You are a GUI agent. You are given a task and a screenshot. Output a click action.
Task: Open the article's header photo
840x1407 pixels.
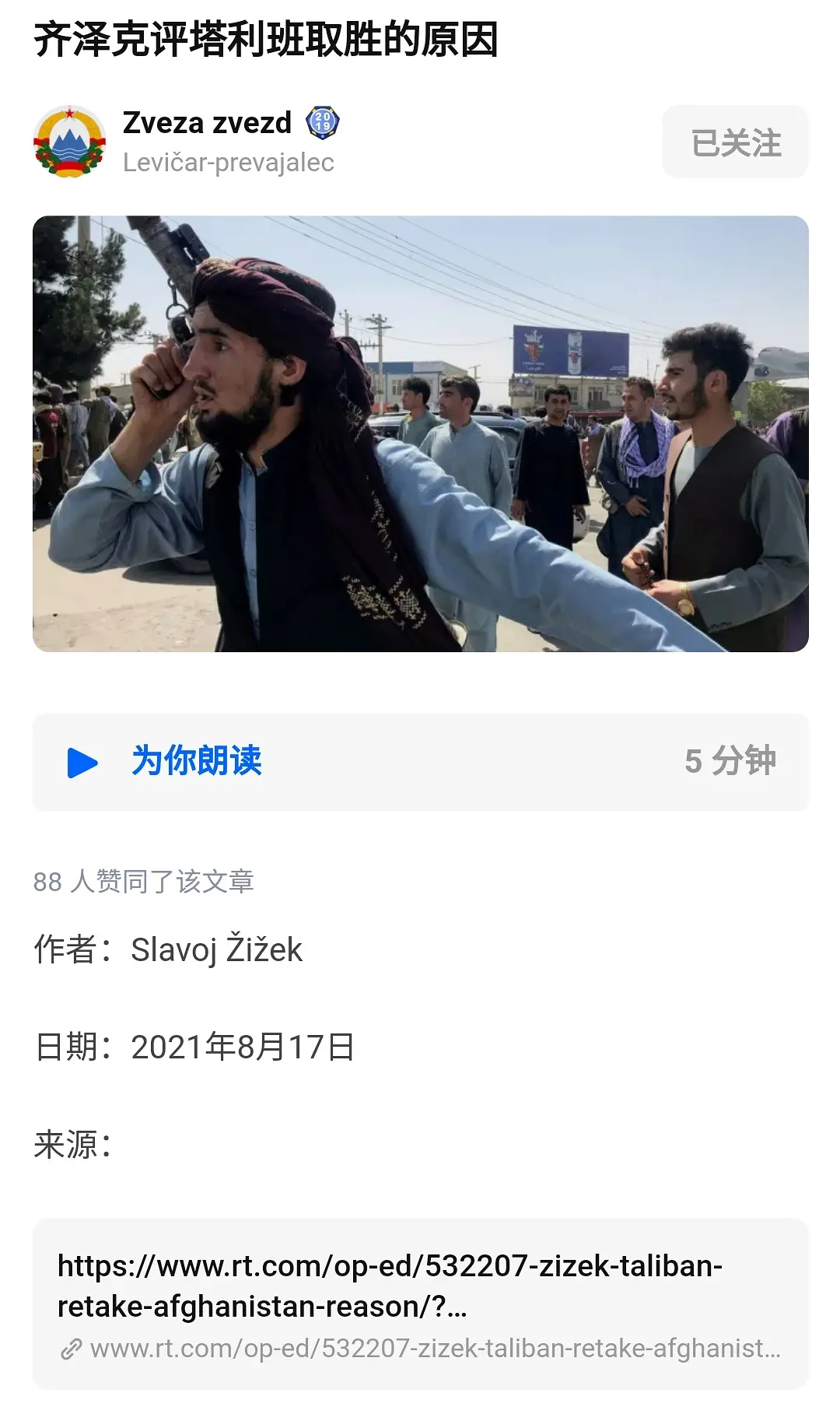click(x=420, y=433)
